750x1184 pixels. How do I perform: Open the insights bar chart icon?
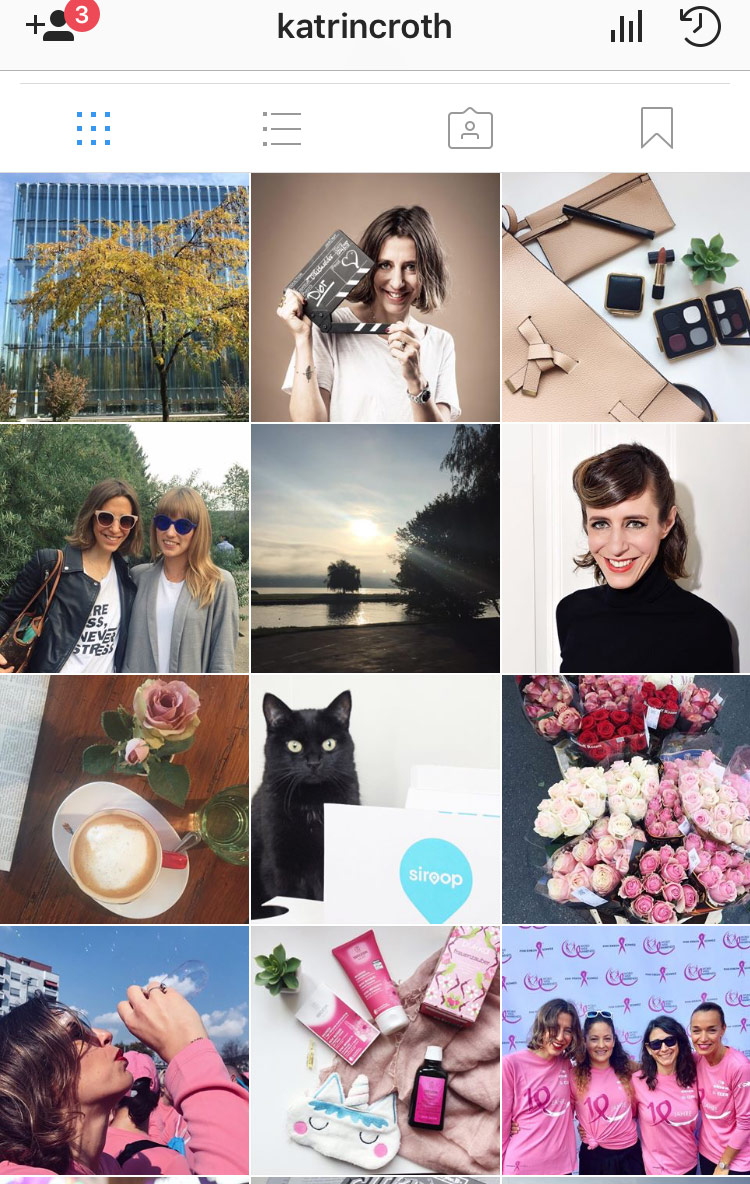pos(626,27)
